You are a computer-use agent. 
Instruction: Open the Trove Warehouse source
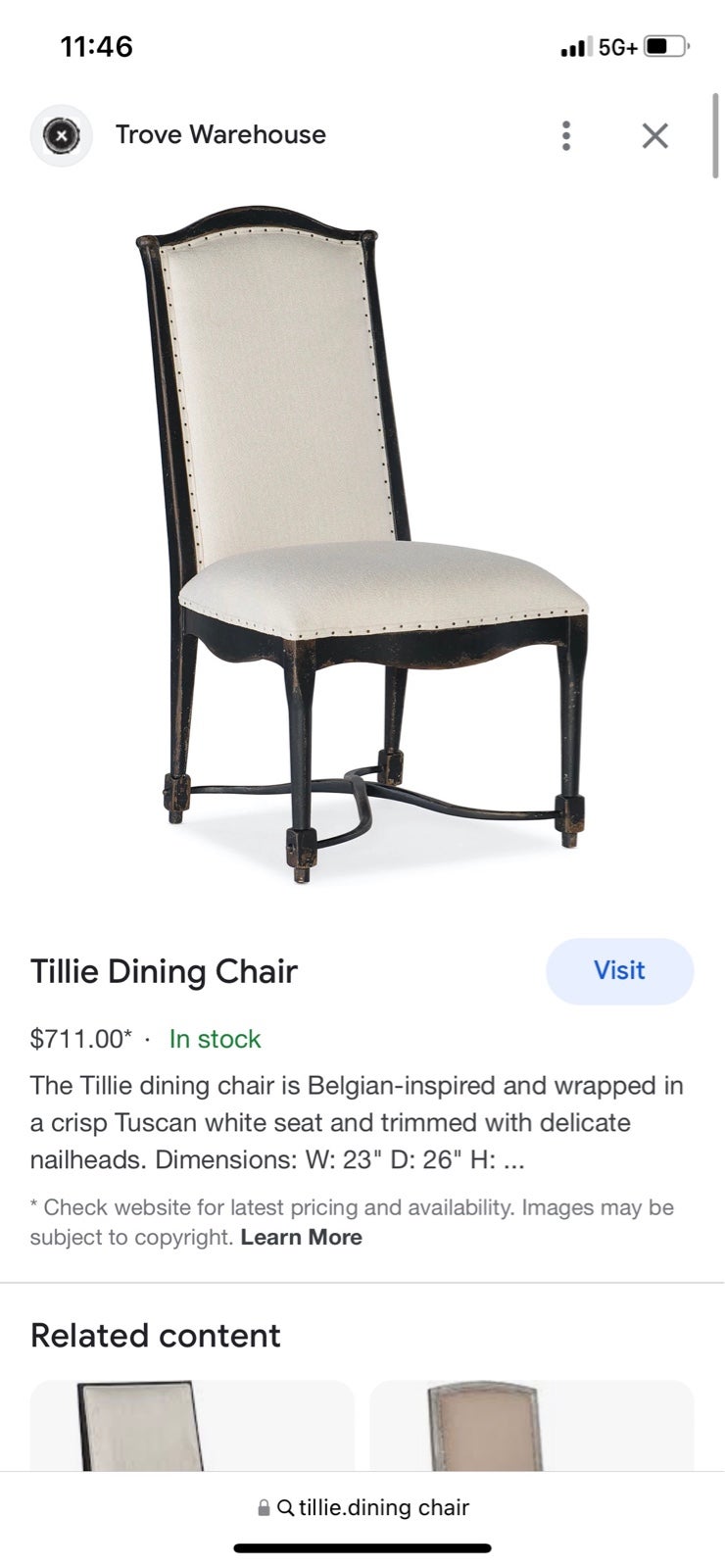220,134
